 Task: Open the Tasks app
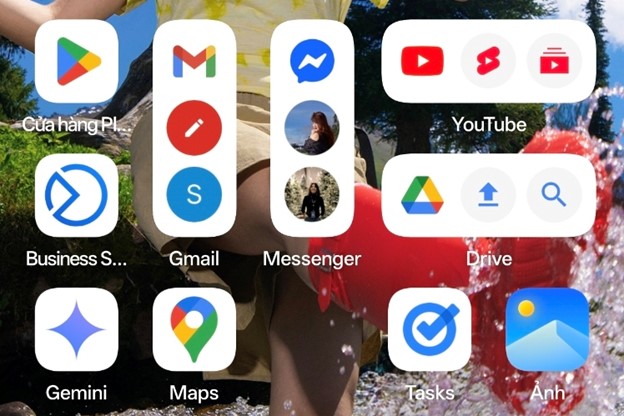pyautogui.click(x=429, y=330)
